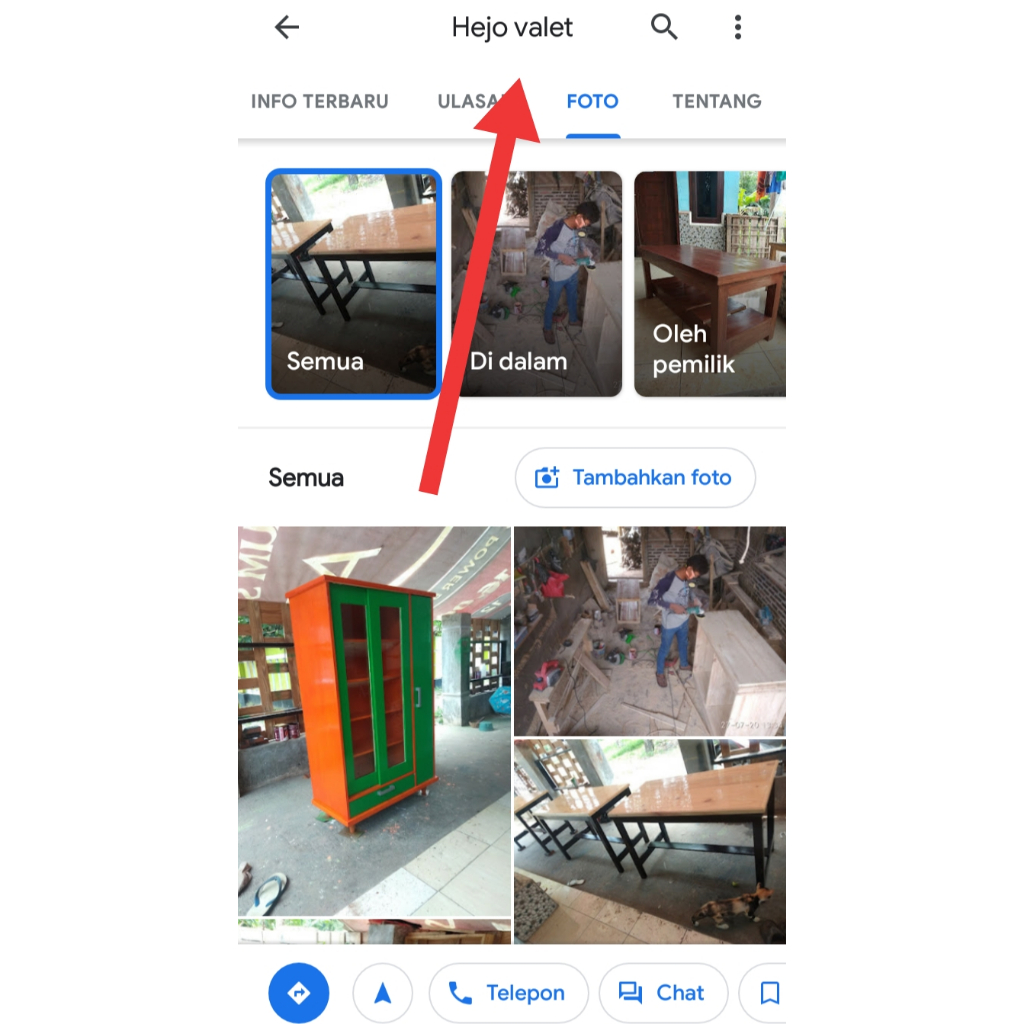Select the Di dalam photo category
The width and height of the screenshot is (1024, 1024).
[x=536, y=284]
